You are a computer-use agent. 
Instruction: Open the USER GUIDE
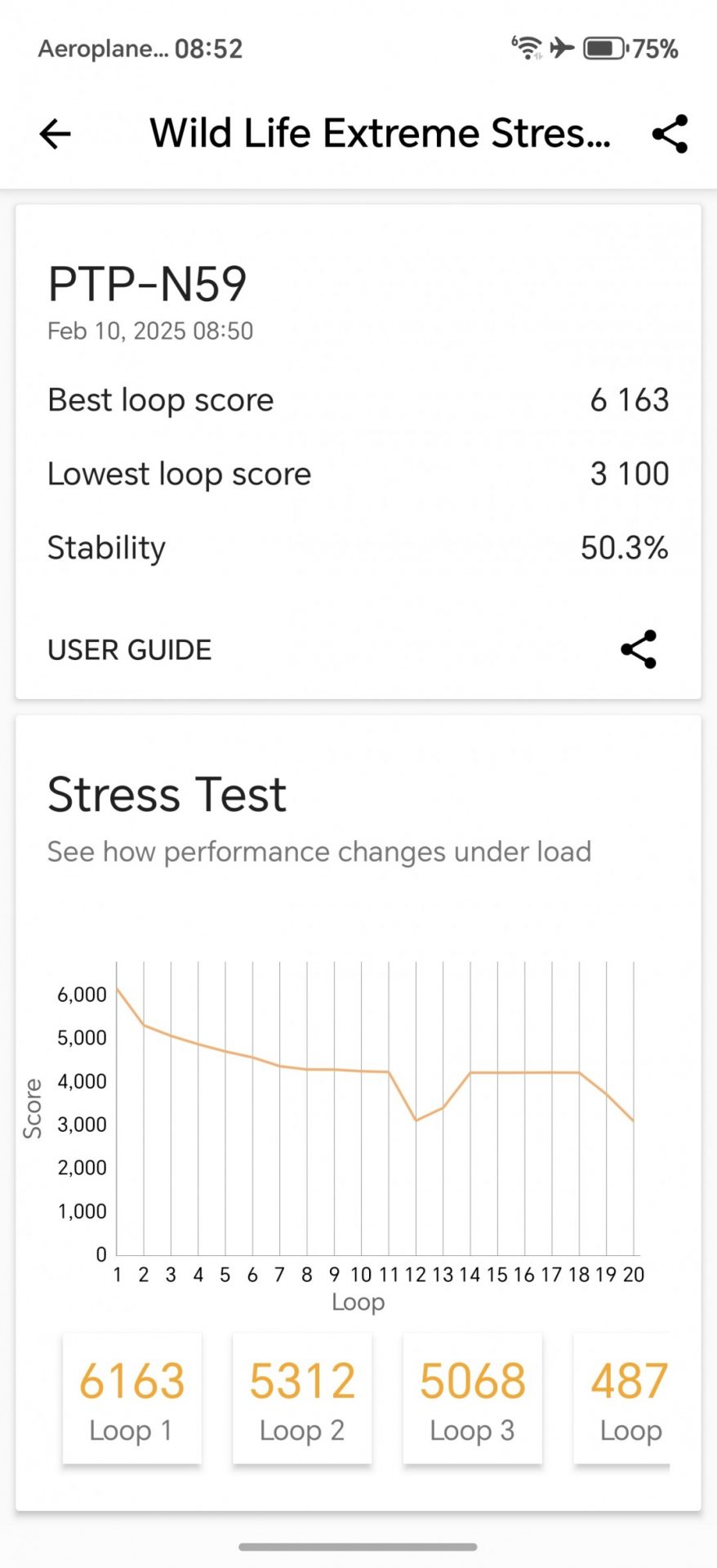click(x=130, y=650)
